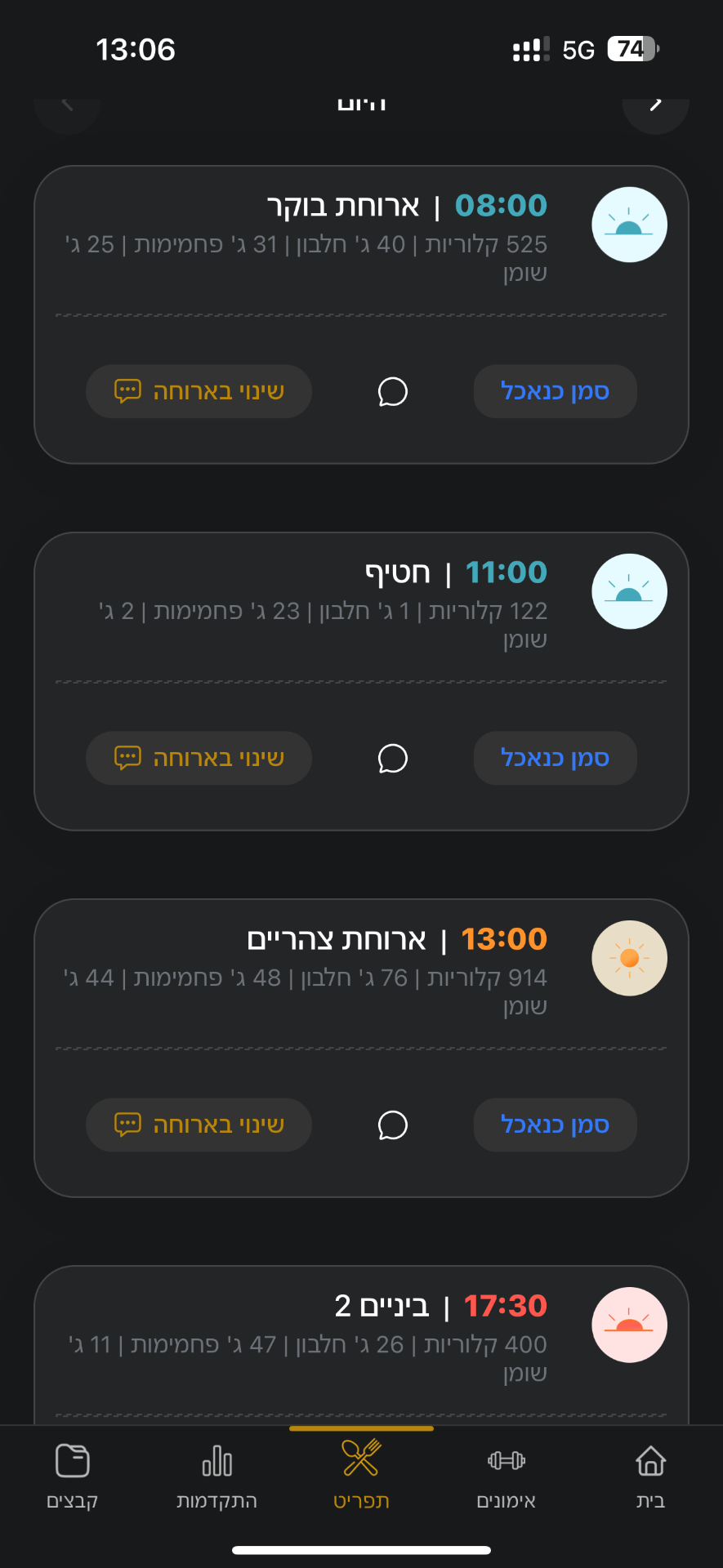Open the קבצים tab

click(x=72, y=1477)
